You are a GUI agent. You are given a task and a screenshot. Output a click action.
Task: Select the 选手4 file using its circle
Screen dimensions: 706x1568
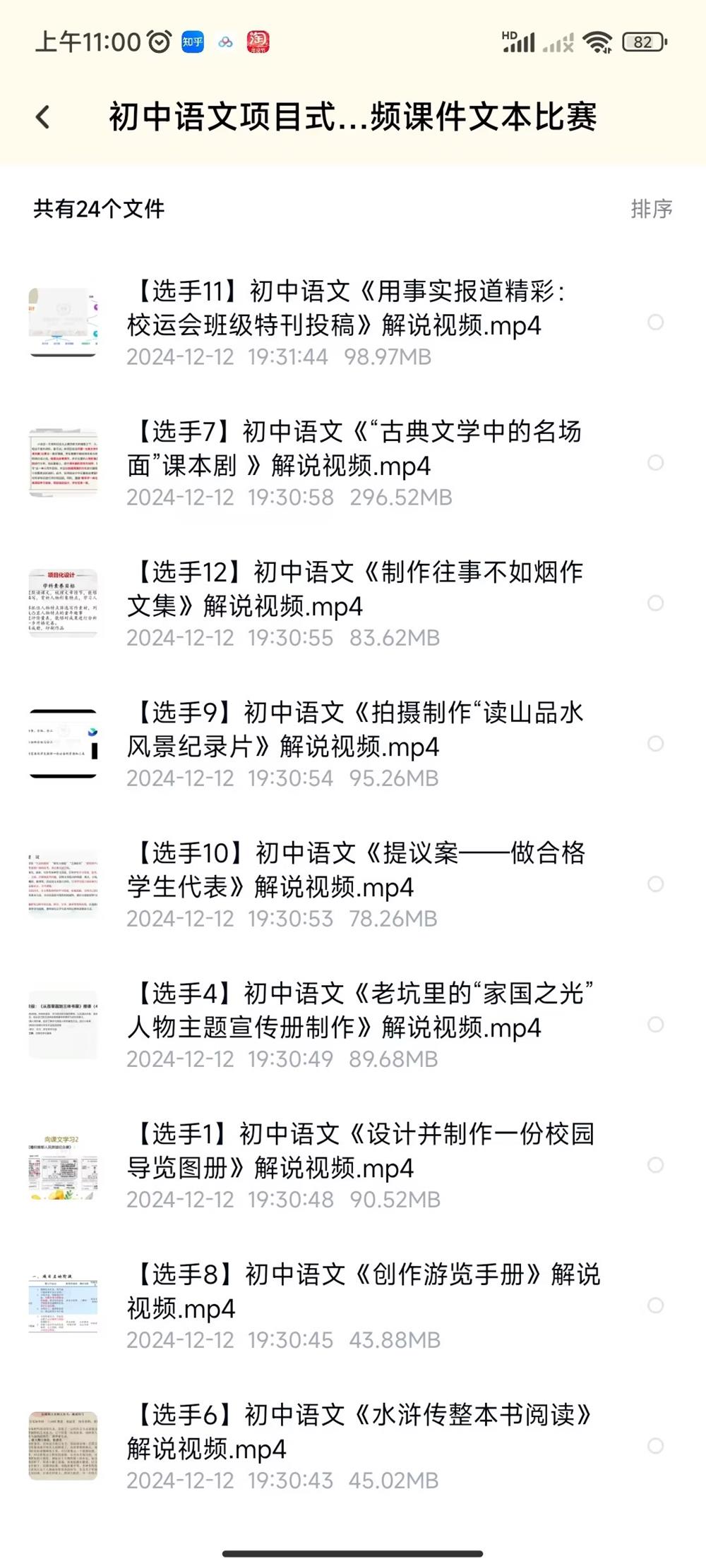click(x=655, y=1025)
